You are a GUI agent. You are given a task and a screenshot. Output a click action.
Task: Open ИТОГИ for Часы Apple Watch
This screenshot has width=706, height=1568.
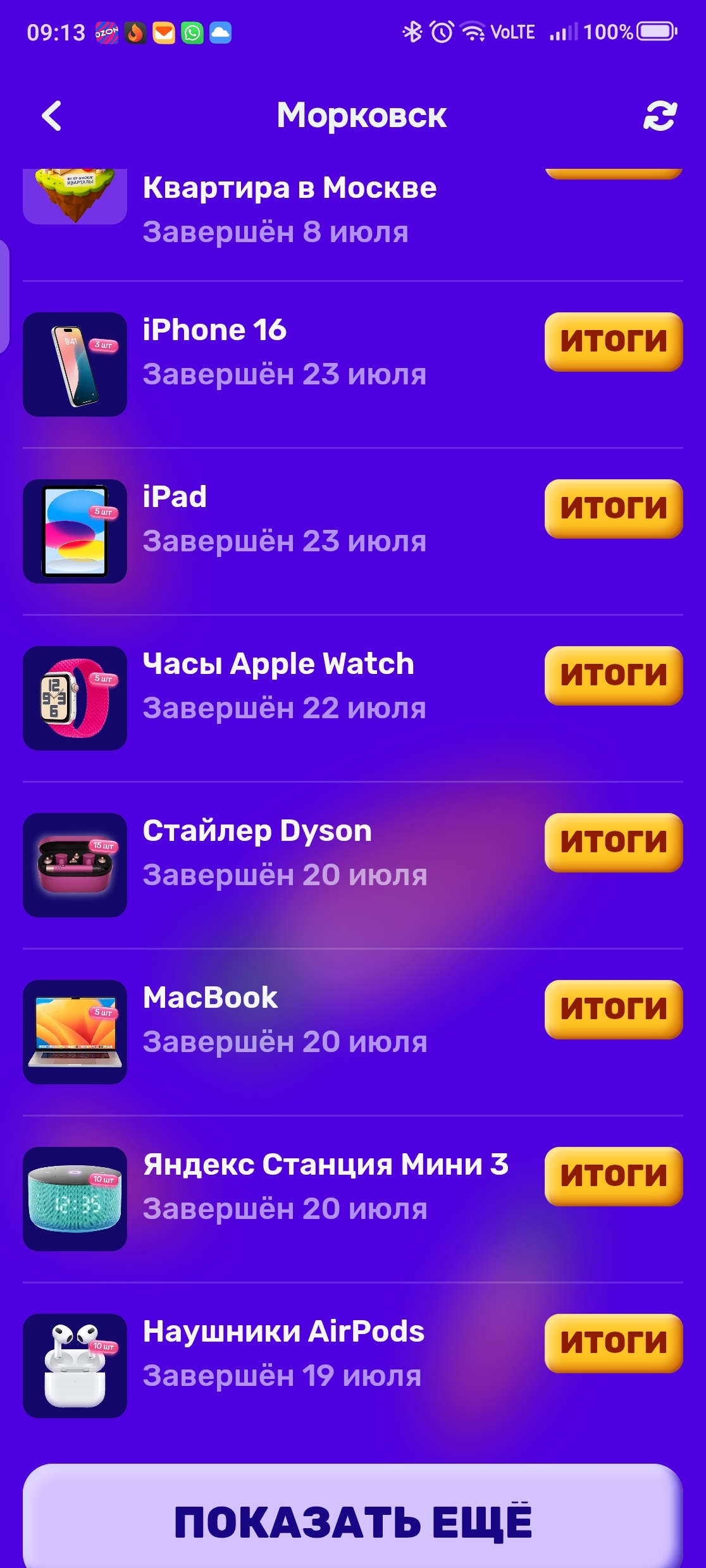click(614, 675)
